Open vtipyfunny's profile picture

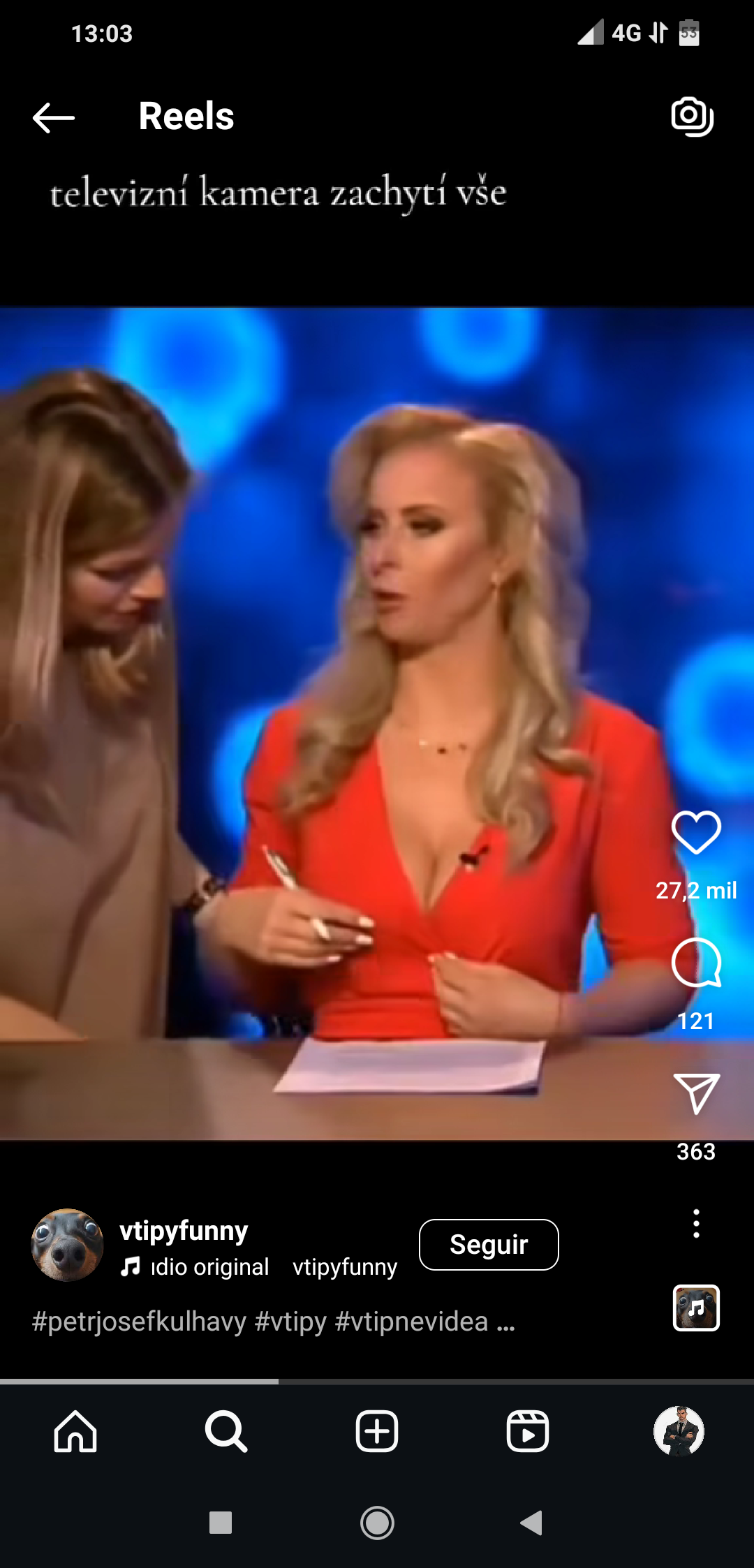pos(68,1245)
